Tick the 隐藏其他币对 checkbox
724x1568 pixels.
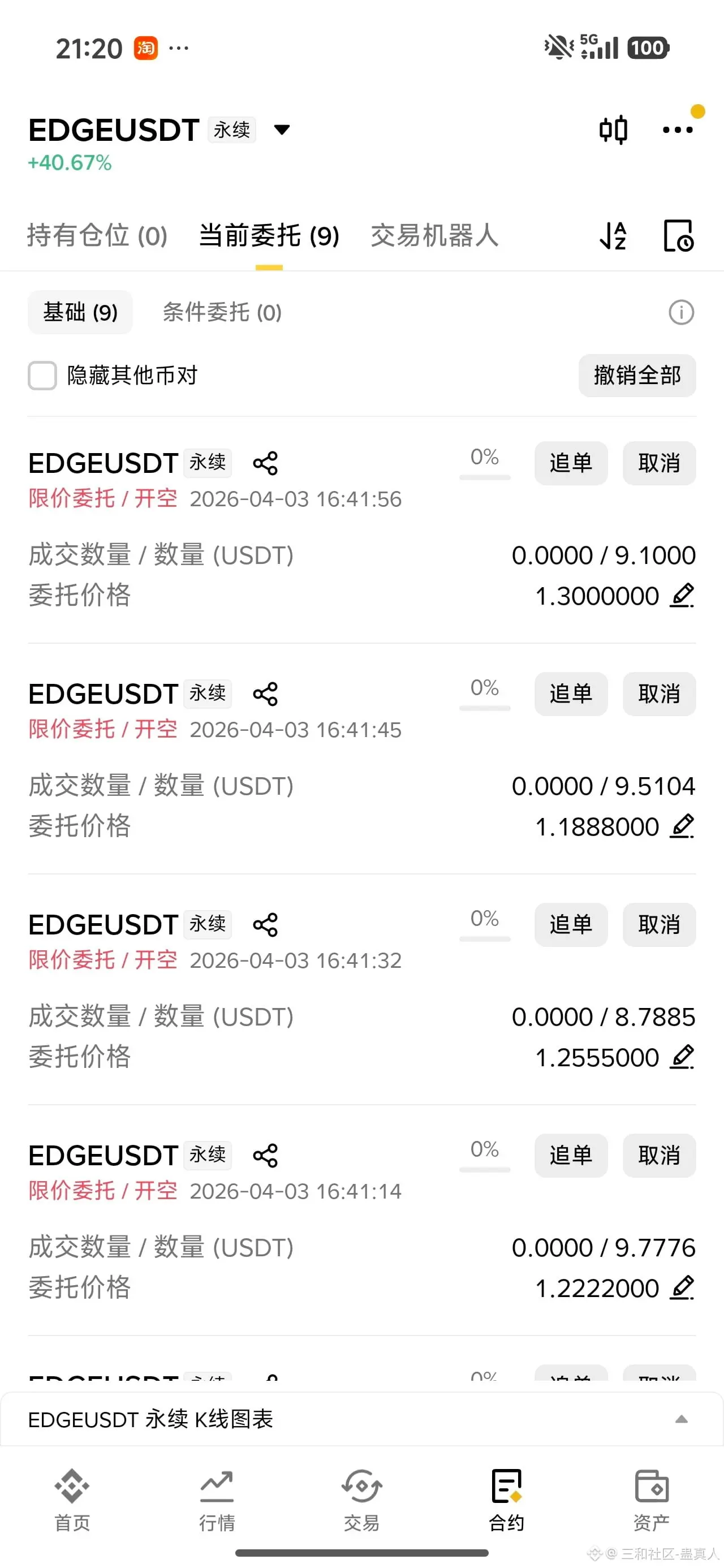pos(42,376)
